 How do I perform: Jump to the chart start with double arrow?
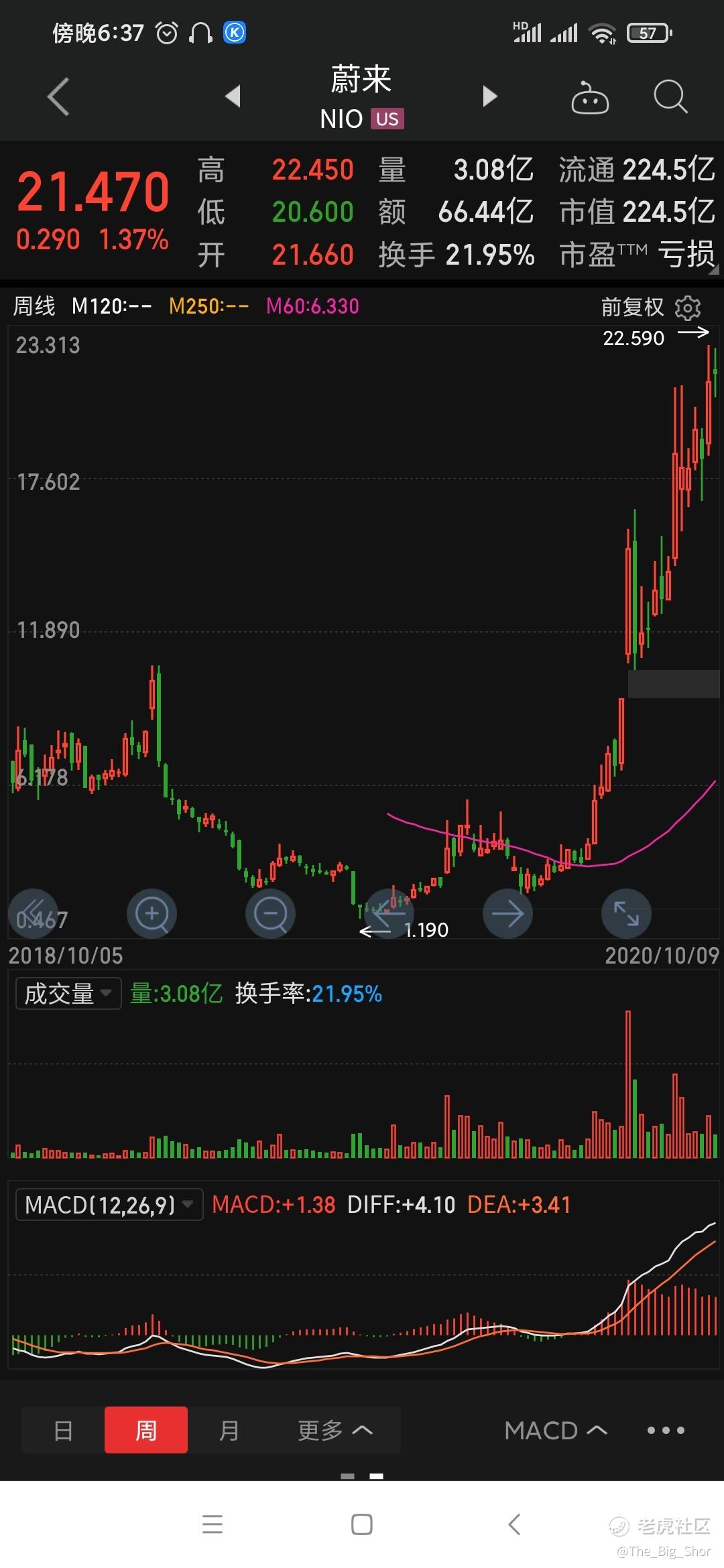click(33, 913)
